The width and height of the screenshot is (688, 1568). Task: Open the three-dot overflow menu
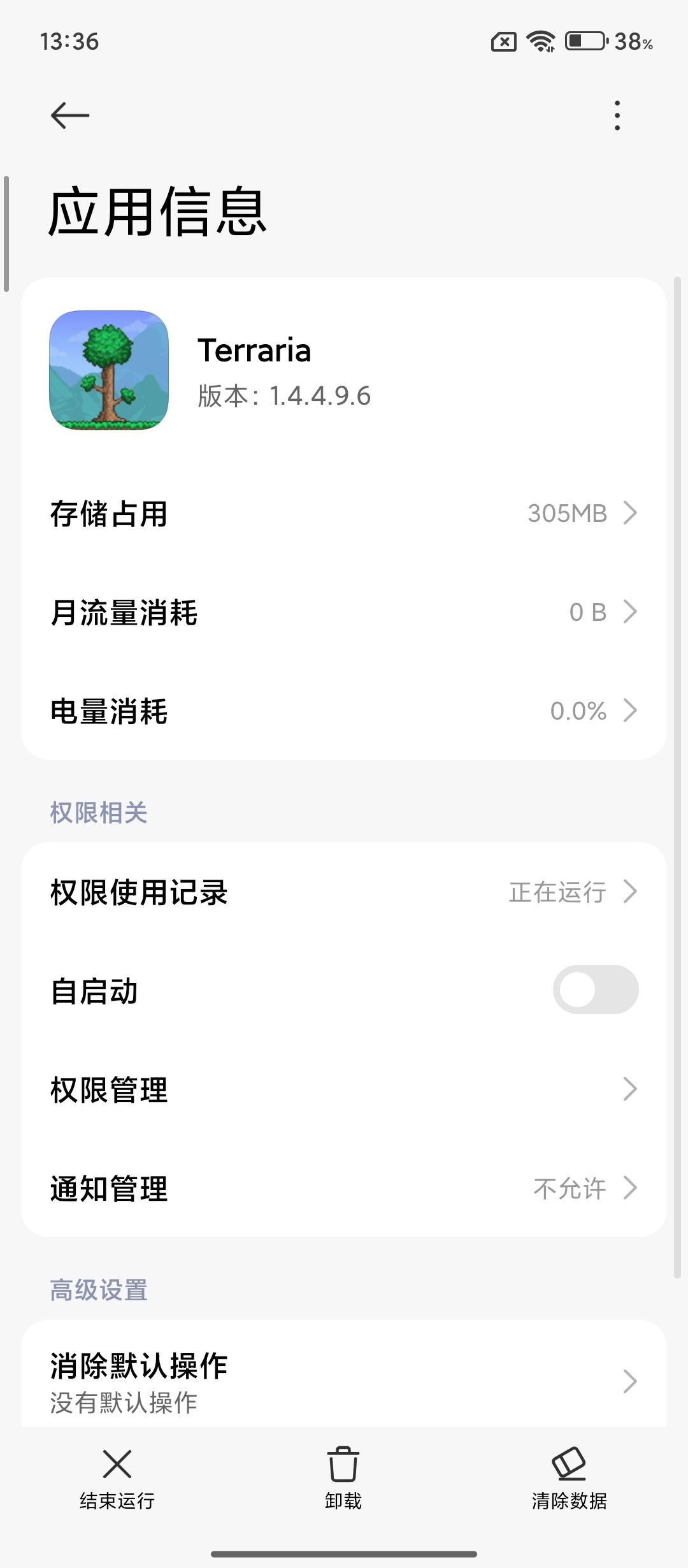tap(617, 115)
